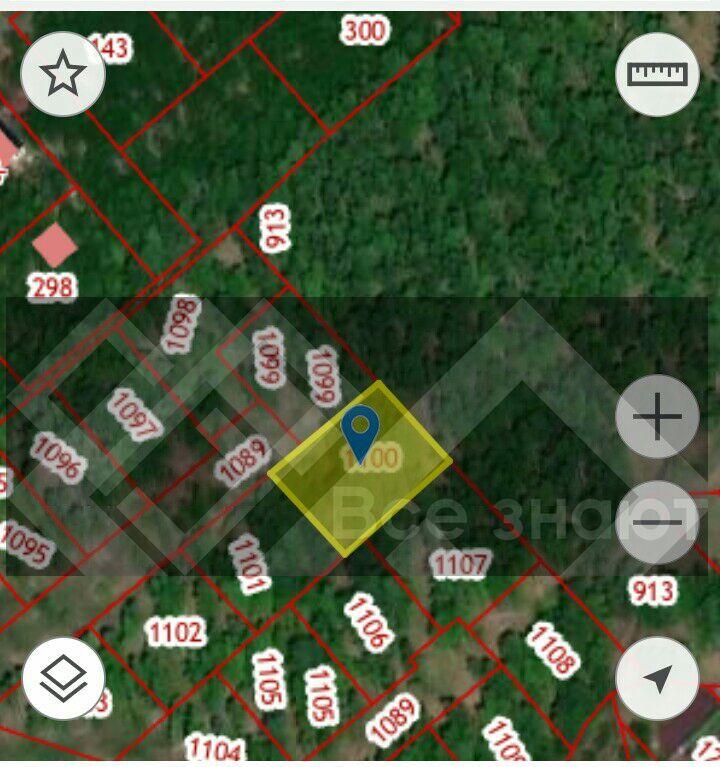The height and width of the screenshot is (767, 720).
Task: Zoom in with the plus button
Action: 657,417
